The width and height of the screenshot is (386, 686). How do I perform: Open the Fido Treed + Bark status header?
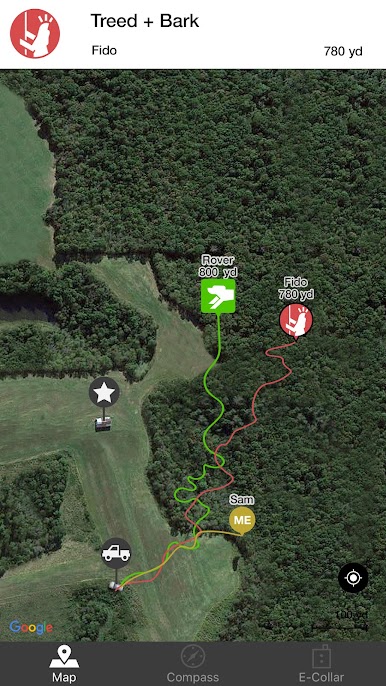pos(193,34)
